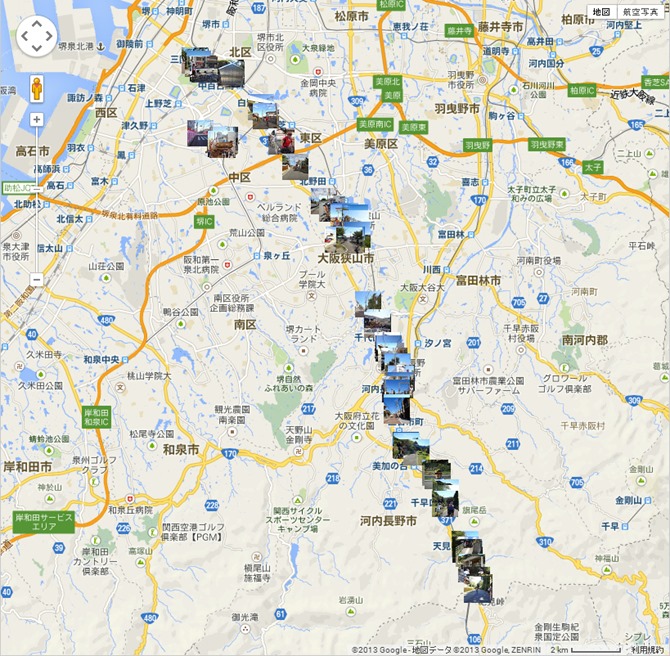Zoom out with the minus button

click(37, 279)
